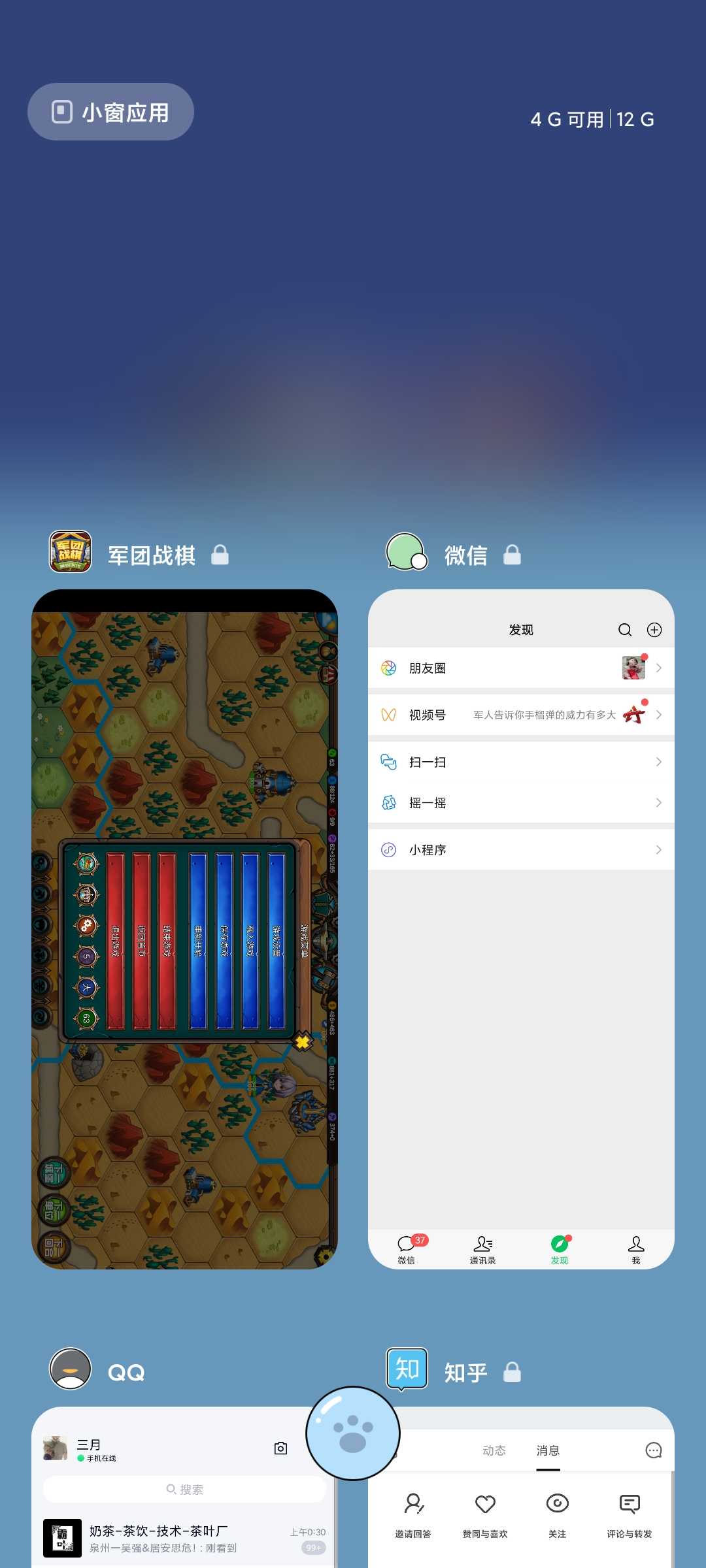The width and height of the screenshot is (706, 1568).
Task: Open the 小窗应用 small-window apps button
Action: (x=110, y=112)
